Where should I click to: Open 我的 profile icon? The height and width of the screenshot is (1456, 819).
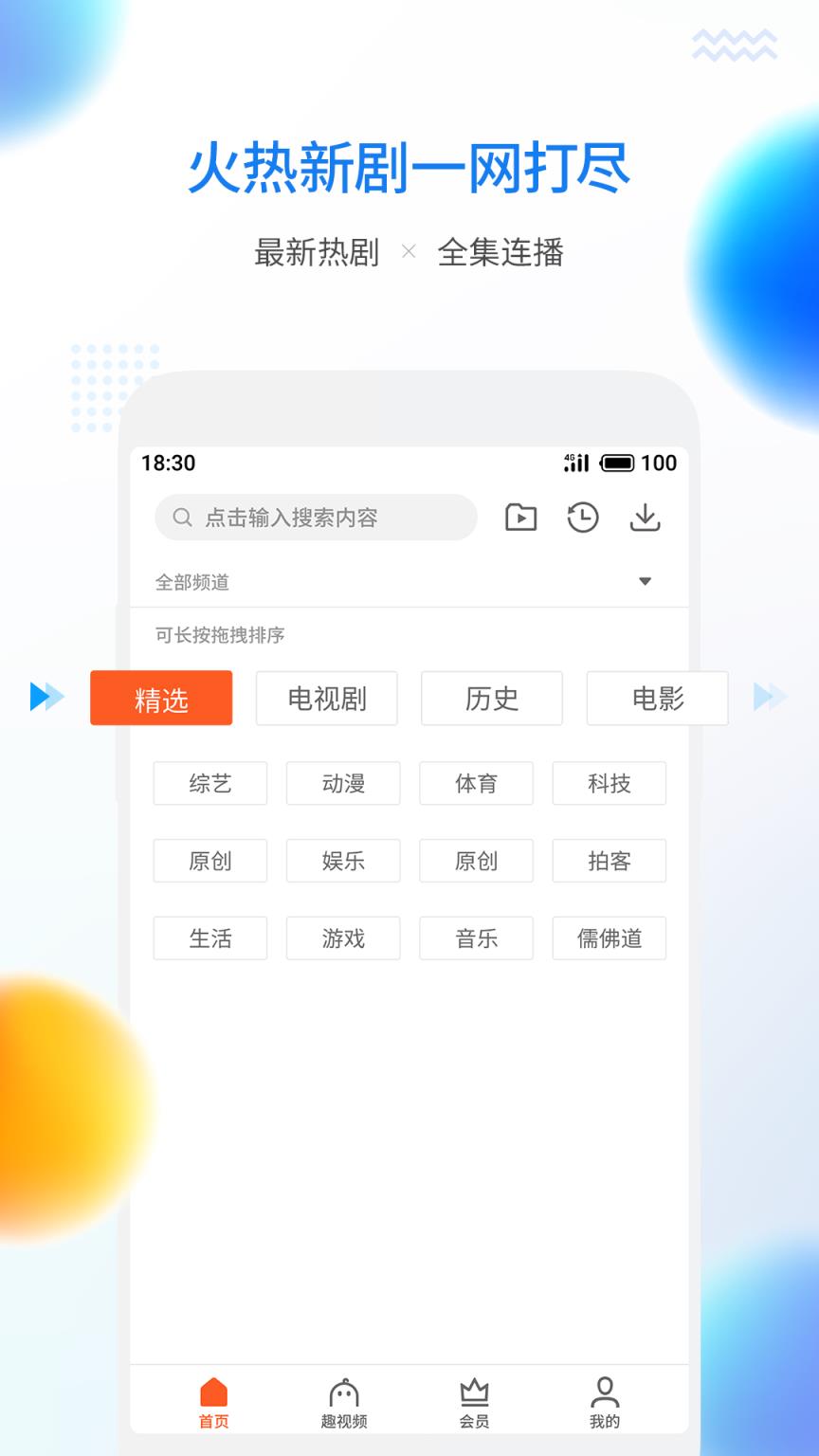(x=604, y=1400)
